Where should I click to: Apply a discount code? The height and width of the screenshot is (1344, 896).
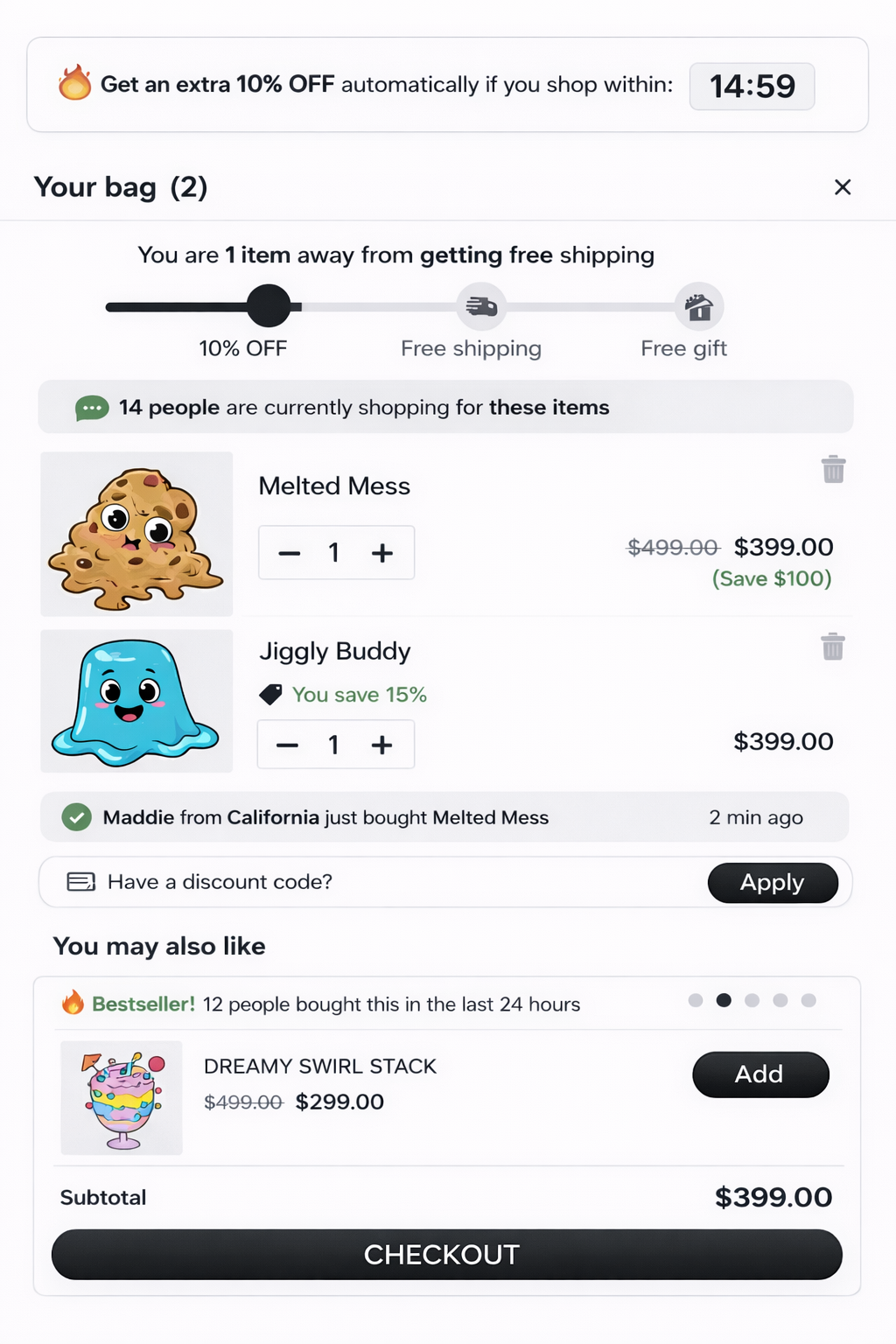coord(772,882)
